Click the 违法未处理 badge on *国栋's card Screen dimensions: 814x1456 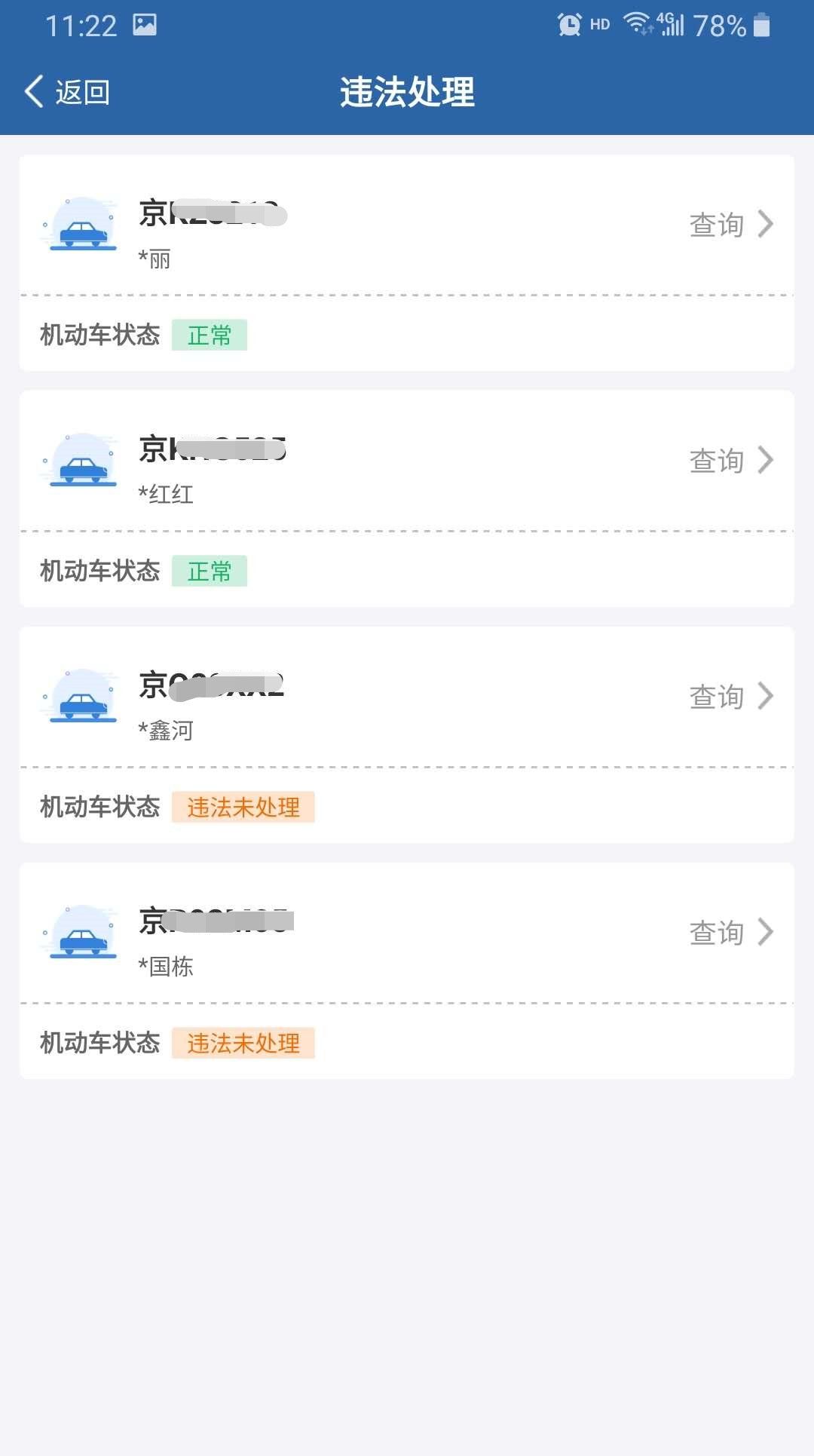click(x=243, y=1043)
